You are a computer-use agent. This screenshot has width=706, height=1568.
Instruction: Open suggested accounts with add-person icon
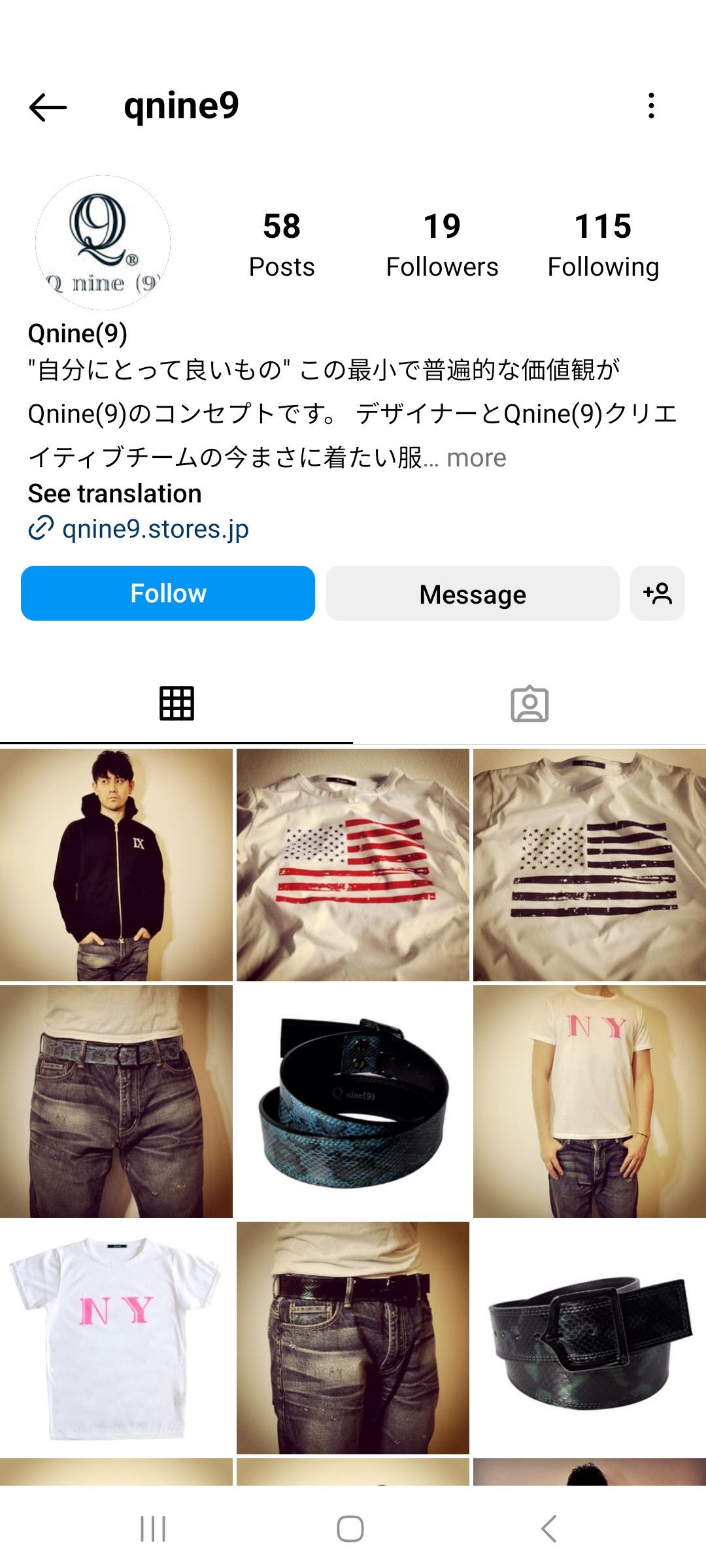[658, 593]
